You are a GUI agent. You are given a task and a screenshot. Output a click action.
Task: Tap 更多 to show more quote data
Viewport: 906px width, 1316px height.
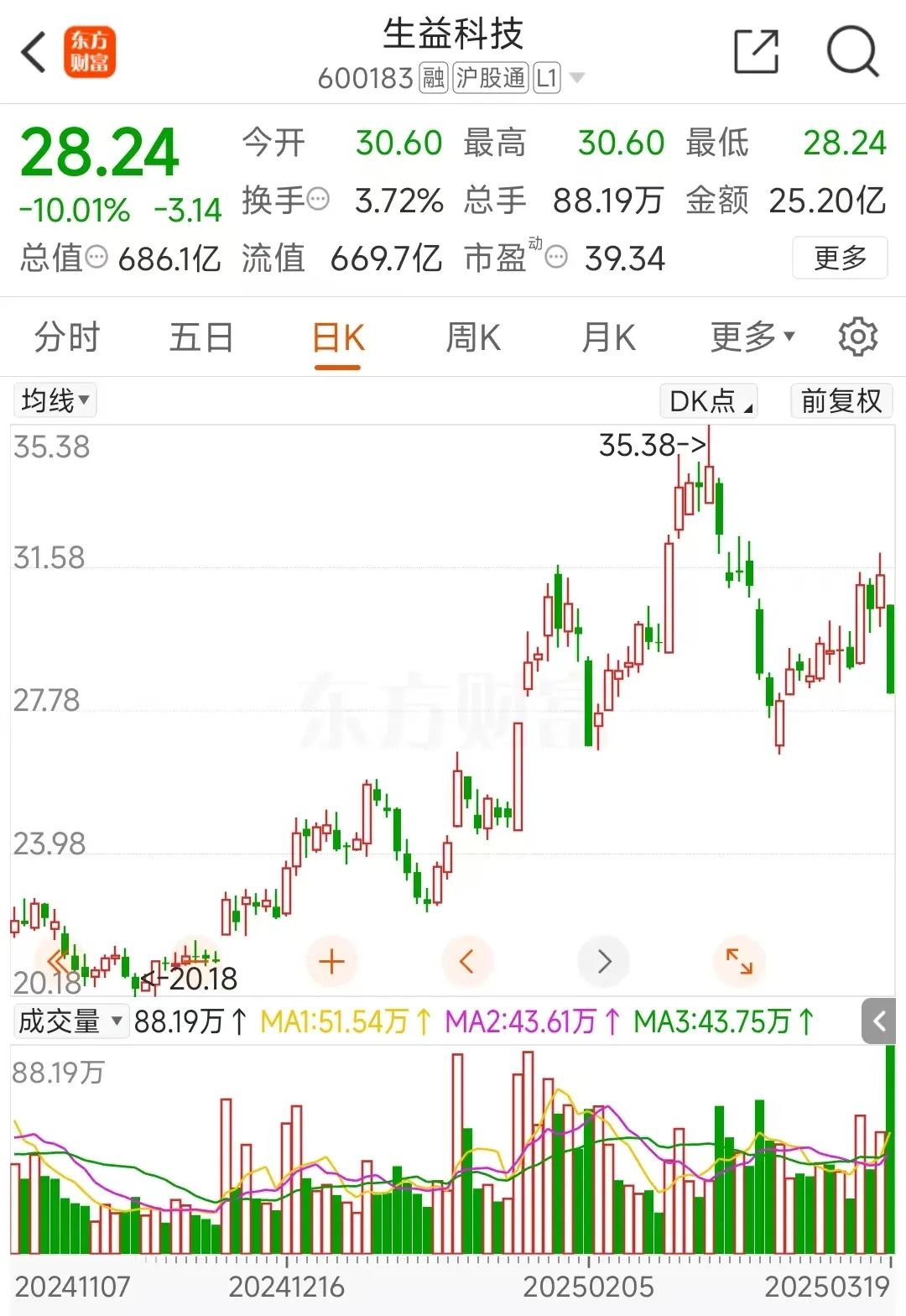click(x=839, y=258)
